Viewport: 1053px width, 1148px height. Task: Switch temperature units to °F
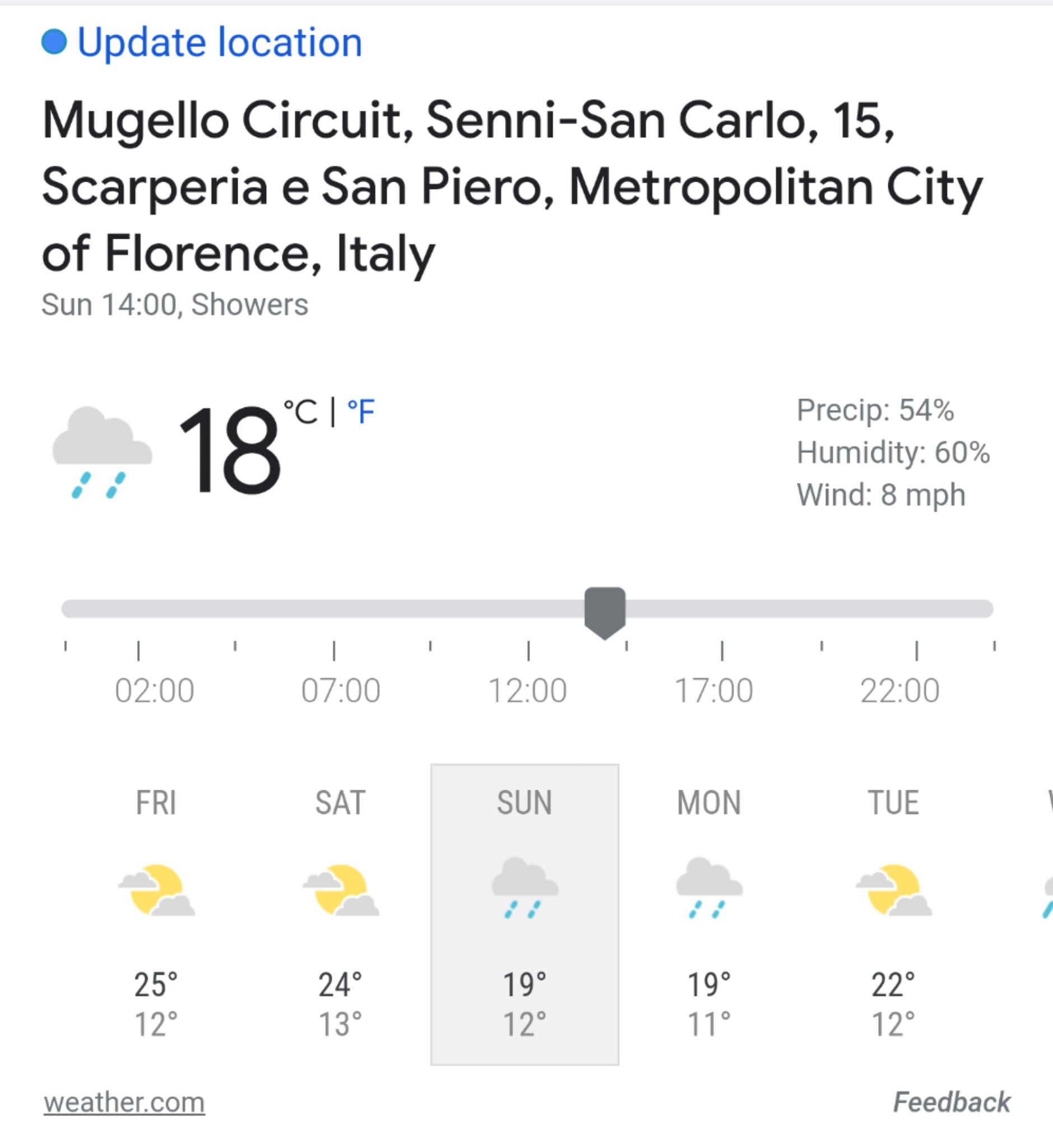click(x=361, y=411)
